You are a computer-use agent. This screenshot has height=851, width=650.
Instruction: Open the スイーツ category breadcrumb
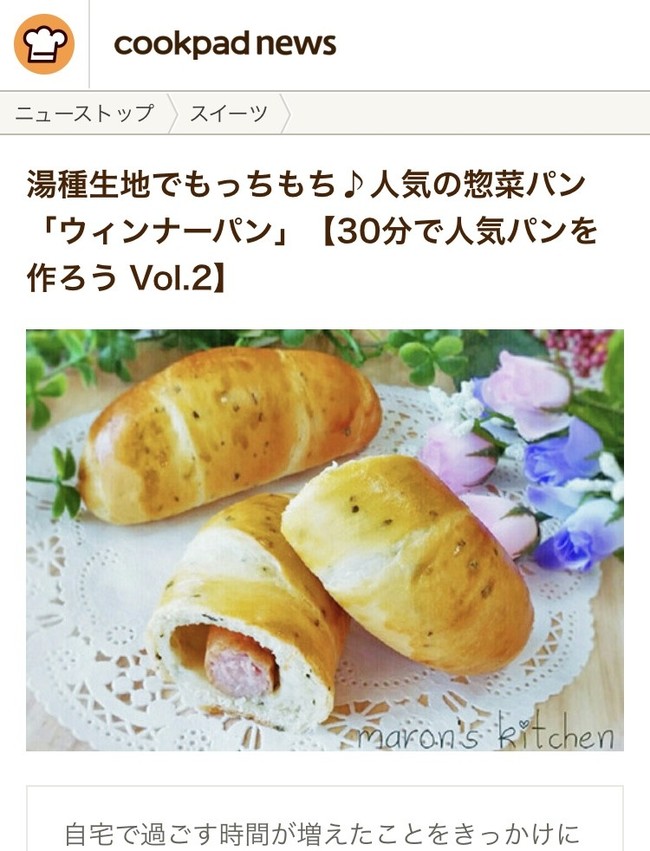click(230, 113)
